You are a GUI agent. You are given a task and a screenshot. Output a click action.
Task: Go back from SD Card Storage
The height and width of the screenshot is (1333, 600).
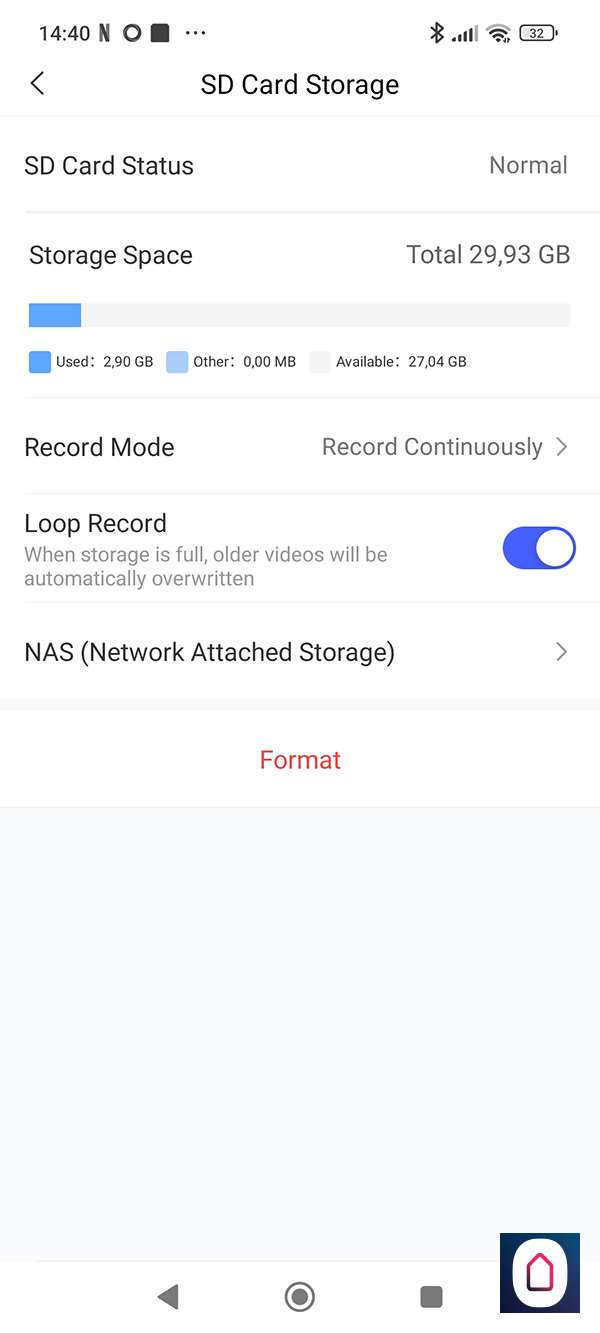click(x=38, y=84)
